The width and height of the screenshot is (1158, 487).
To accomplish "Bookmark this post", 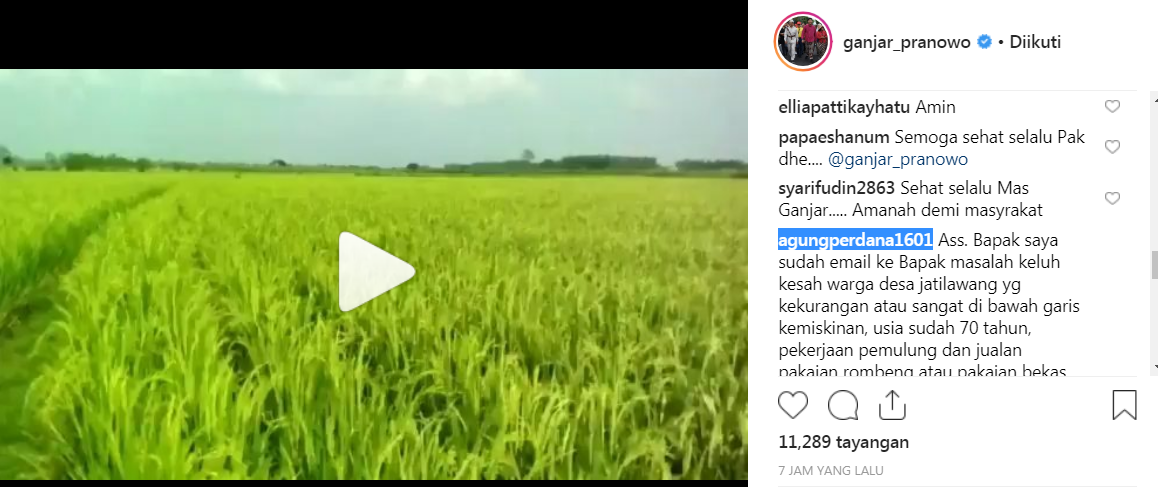I will coord(1124,405).
